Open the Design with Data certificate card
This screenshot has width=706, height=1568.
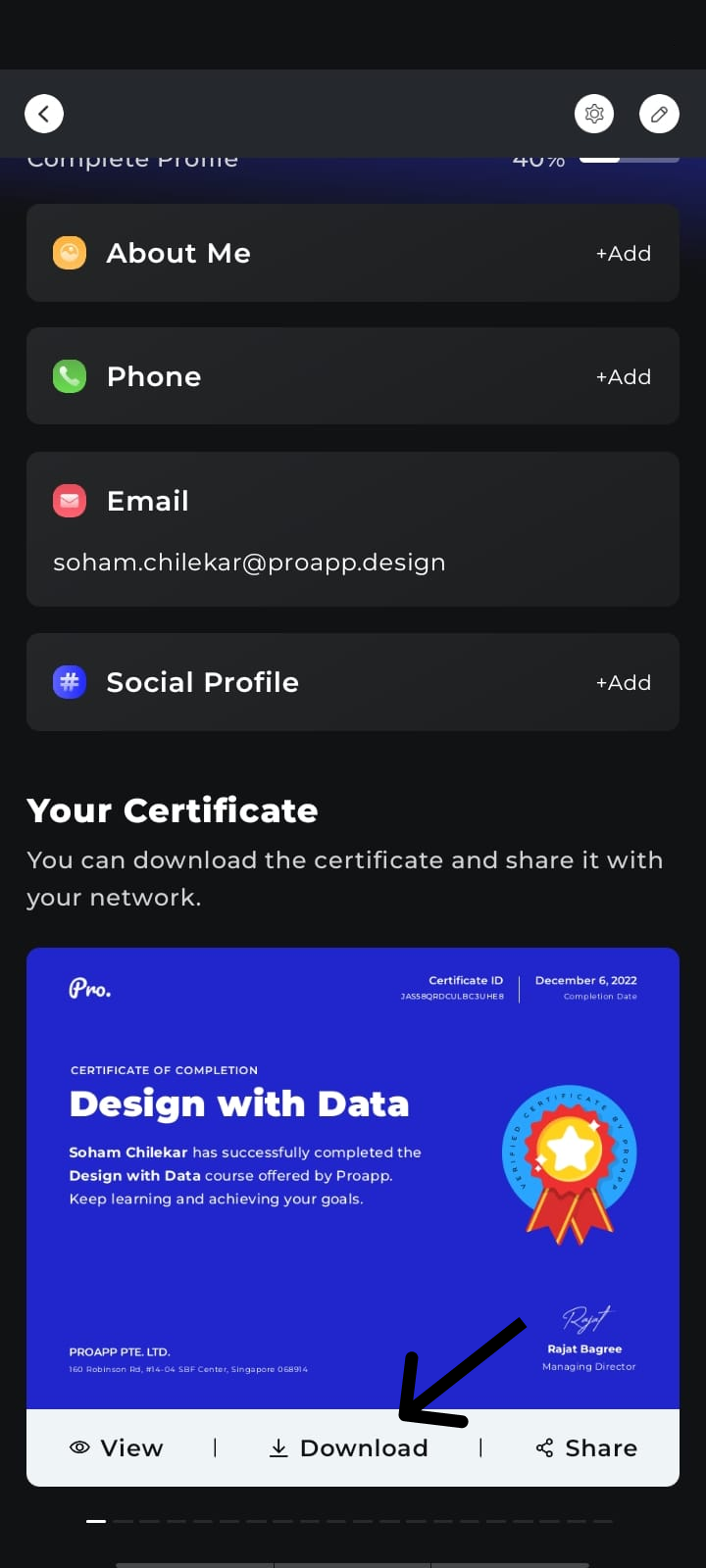tap(353, 1178)
